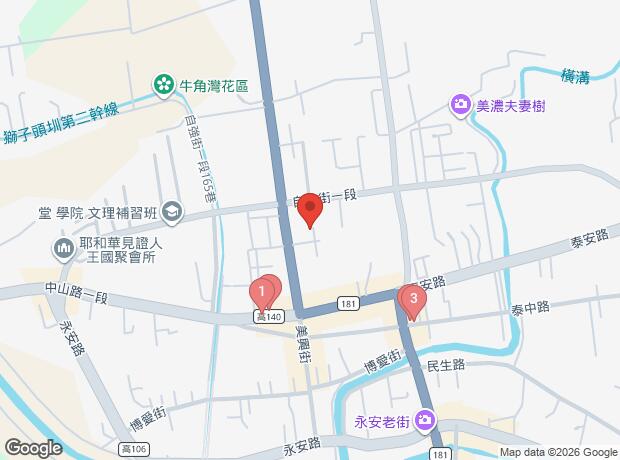Image resolution: width=620 pixels, height=460 pixels.
Task: Select the red location pin without a number
Action: [x=310, y=209]
